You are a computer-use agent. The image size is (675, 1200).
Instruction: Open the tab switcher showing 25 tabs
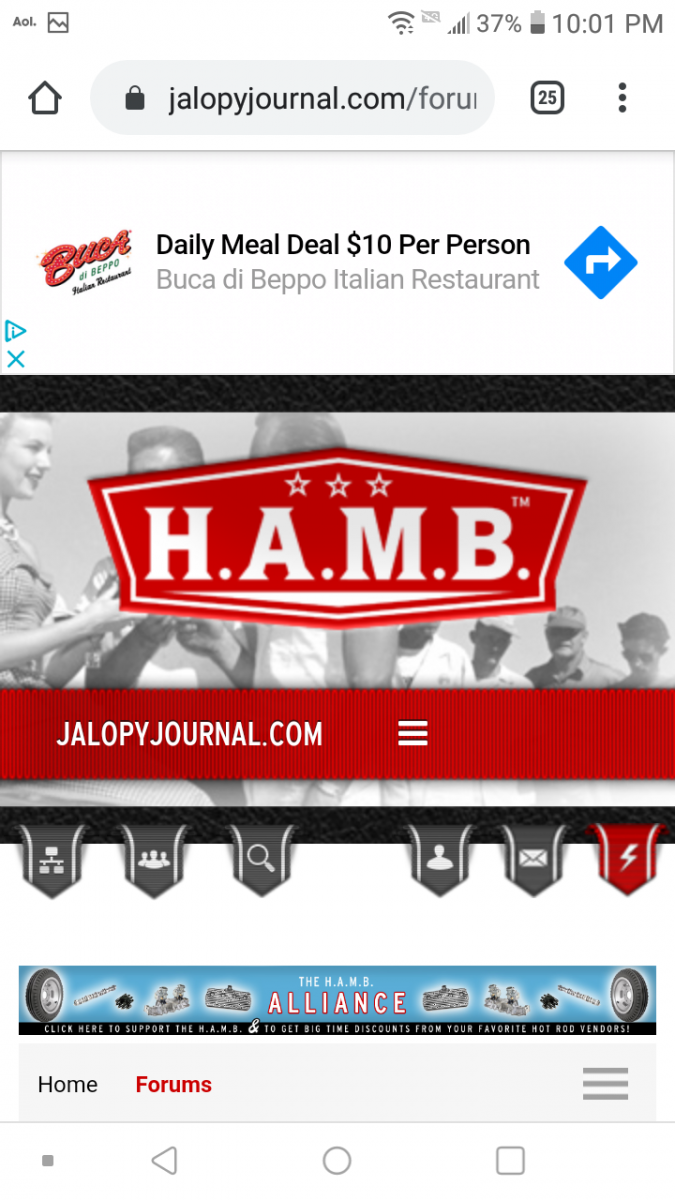coord(547,98)
